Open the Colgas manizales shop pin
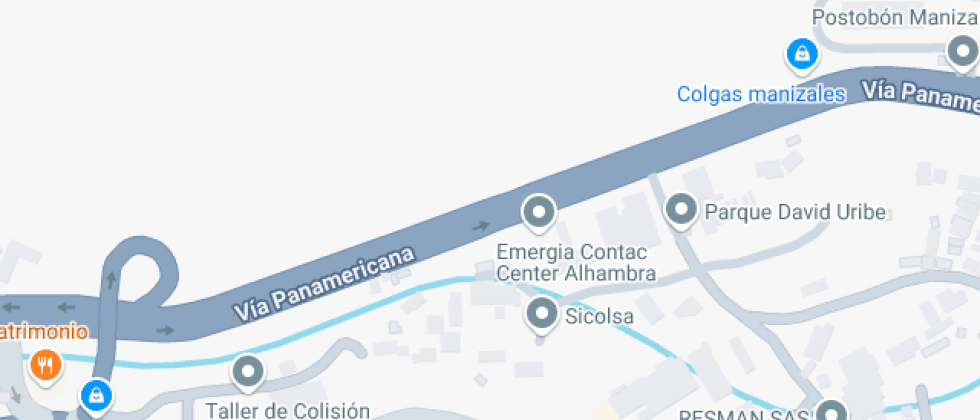This screenshot has width=980, height=420. 800,53
